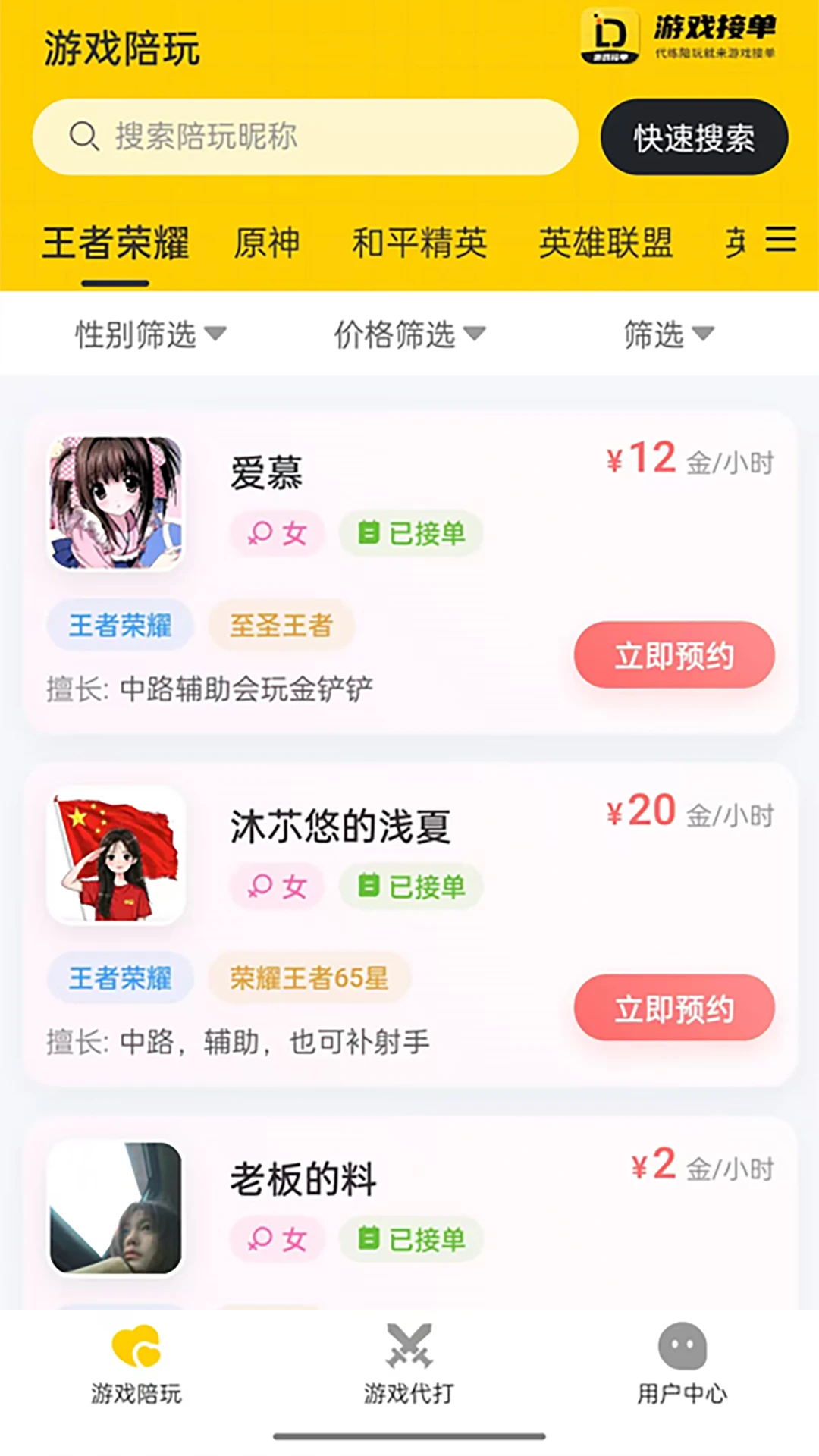Expand the 价格筛选 dropdown
Viewport: 819px width, 1456px height.
(409, 334)
